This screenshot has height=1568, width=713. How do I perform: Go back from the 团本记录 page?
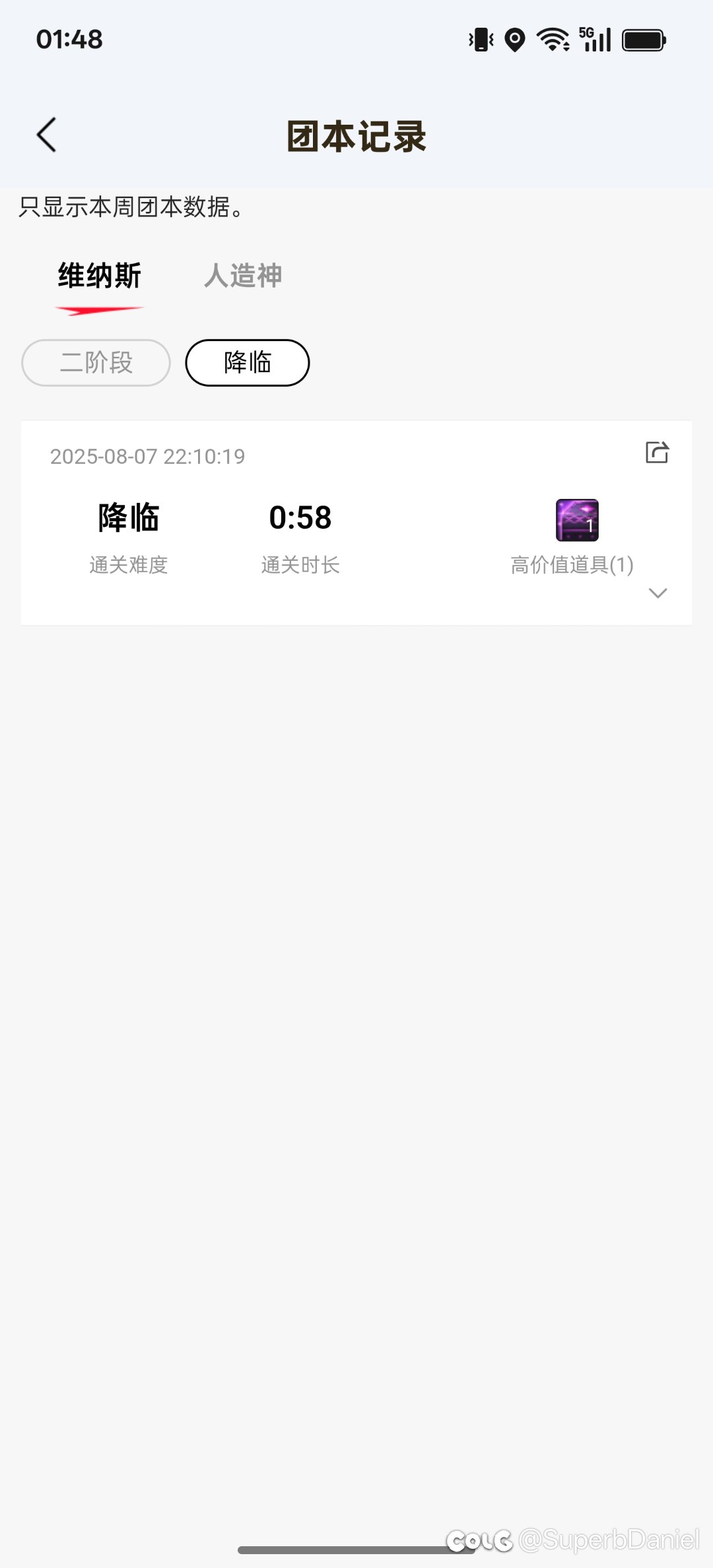click(x=47, y=135)
